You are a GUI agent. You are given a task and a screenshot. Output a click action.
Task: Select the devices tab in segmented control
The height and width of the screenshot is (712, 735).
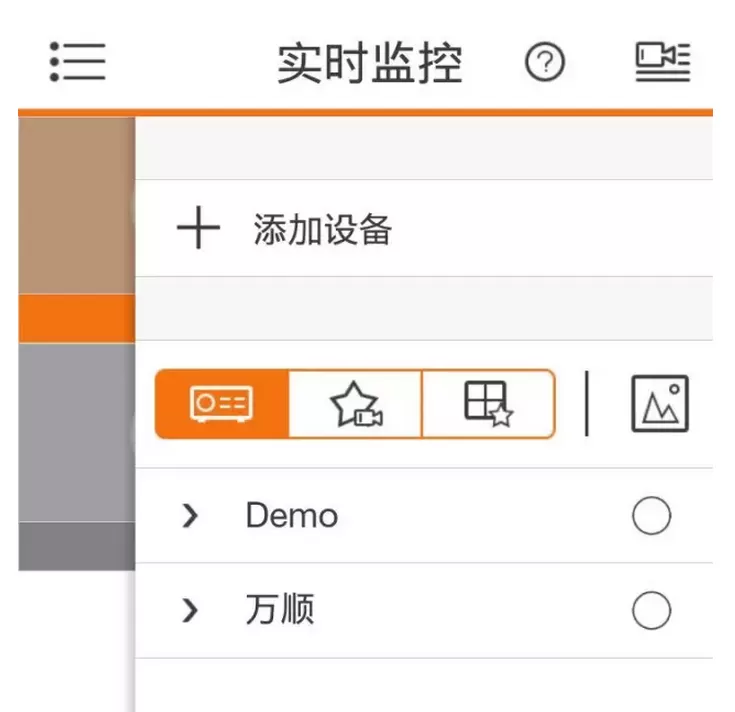pos(222,404)
